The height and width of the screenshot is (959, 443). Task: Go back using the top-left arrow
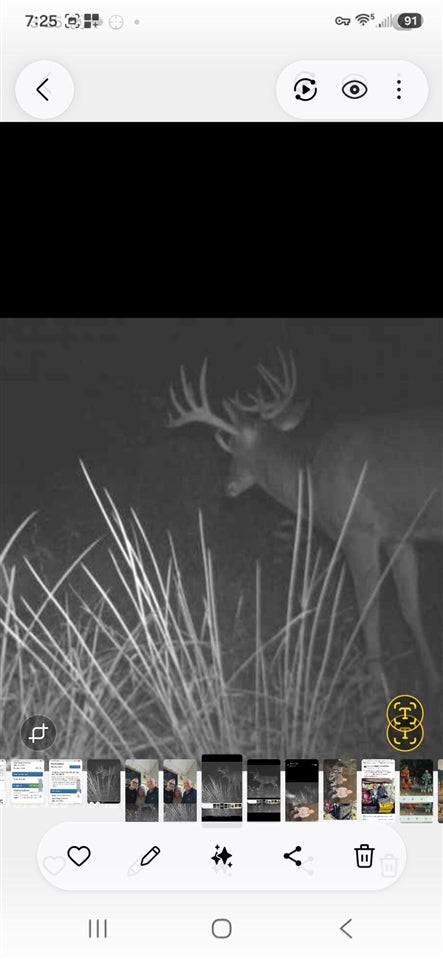44,90
